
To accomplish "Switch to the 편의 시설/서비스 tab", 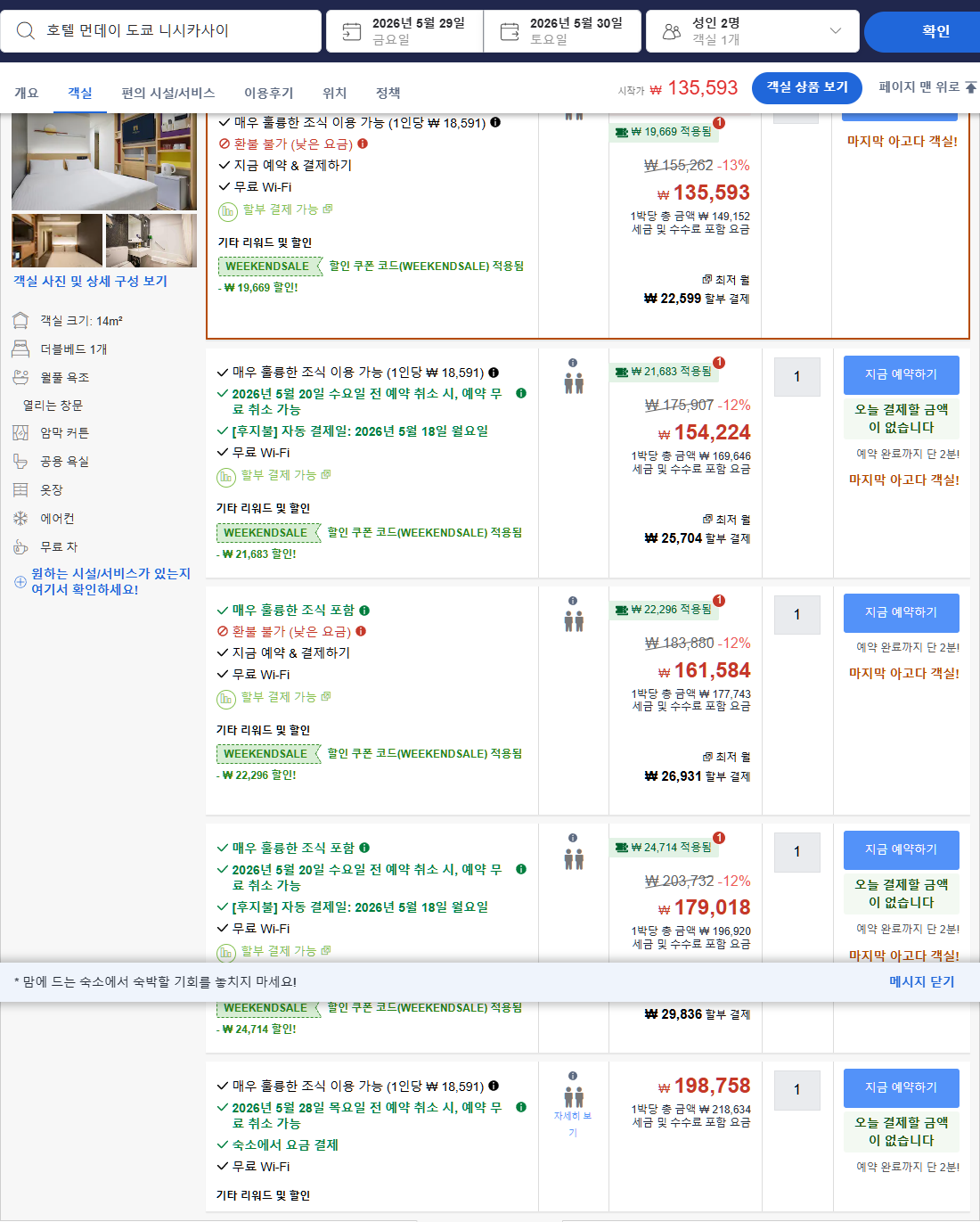I will click(168, 93).
